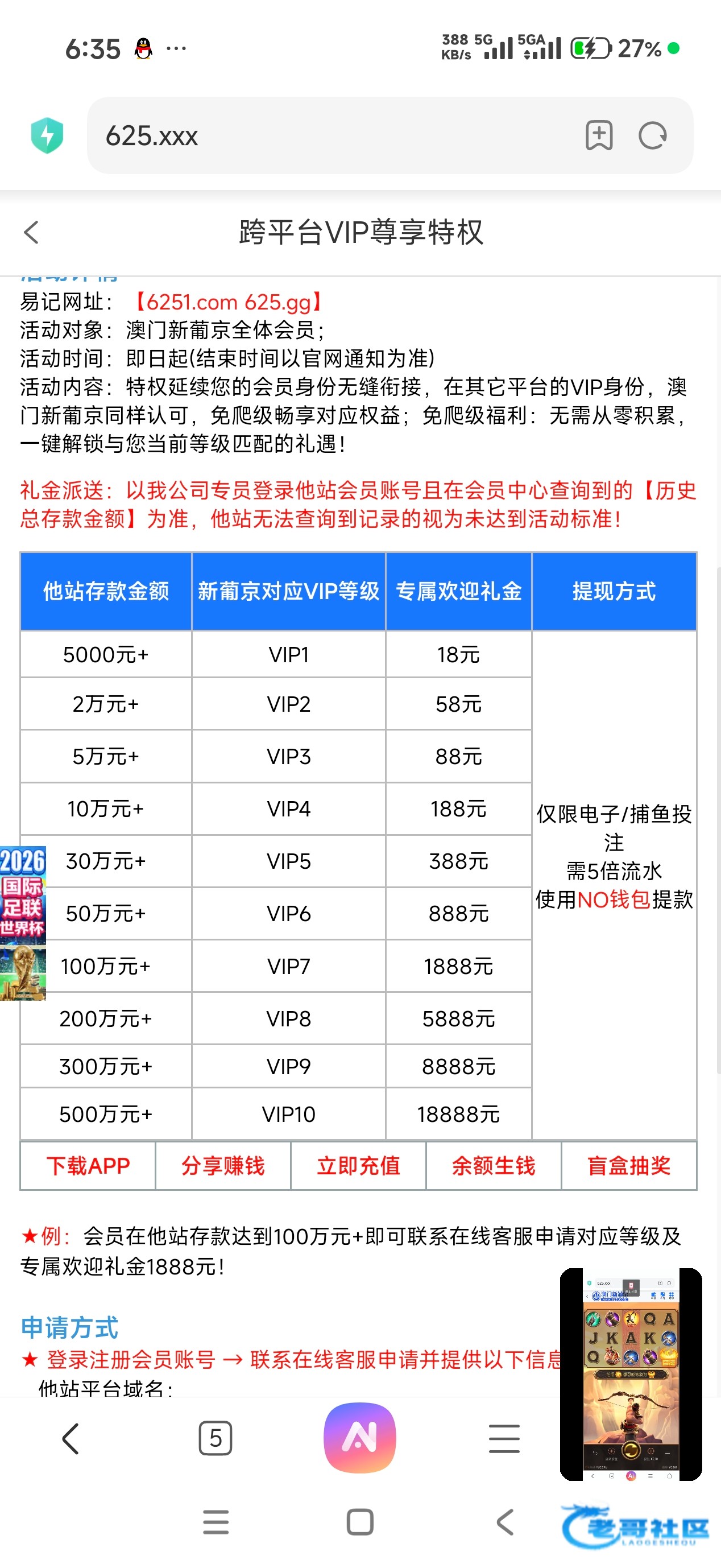Open the browser menu
The width and height of the screenshot is (721, 1568).
click(x=504, y=1439)
